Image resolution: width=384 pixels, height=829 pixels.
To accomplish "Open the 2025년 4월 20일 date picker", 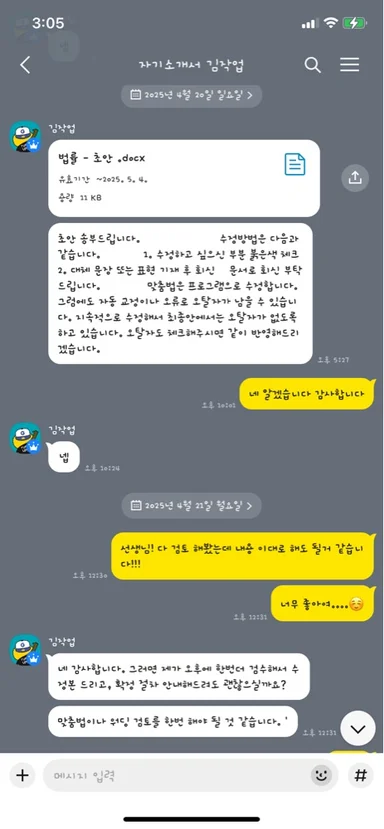I will 191,96.
